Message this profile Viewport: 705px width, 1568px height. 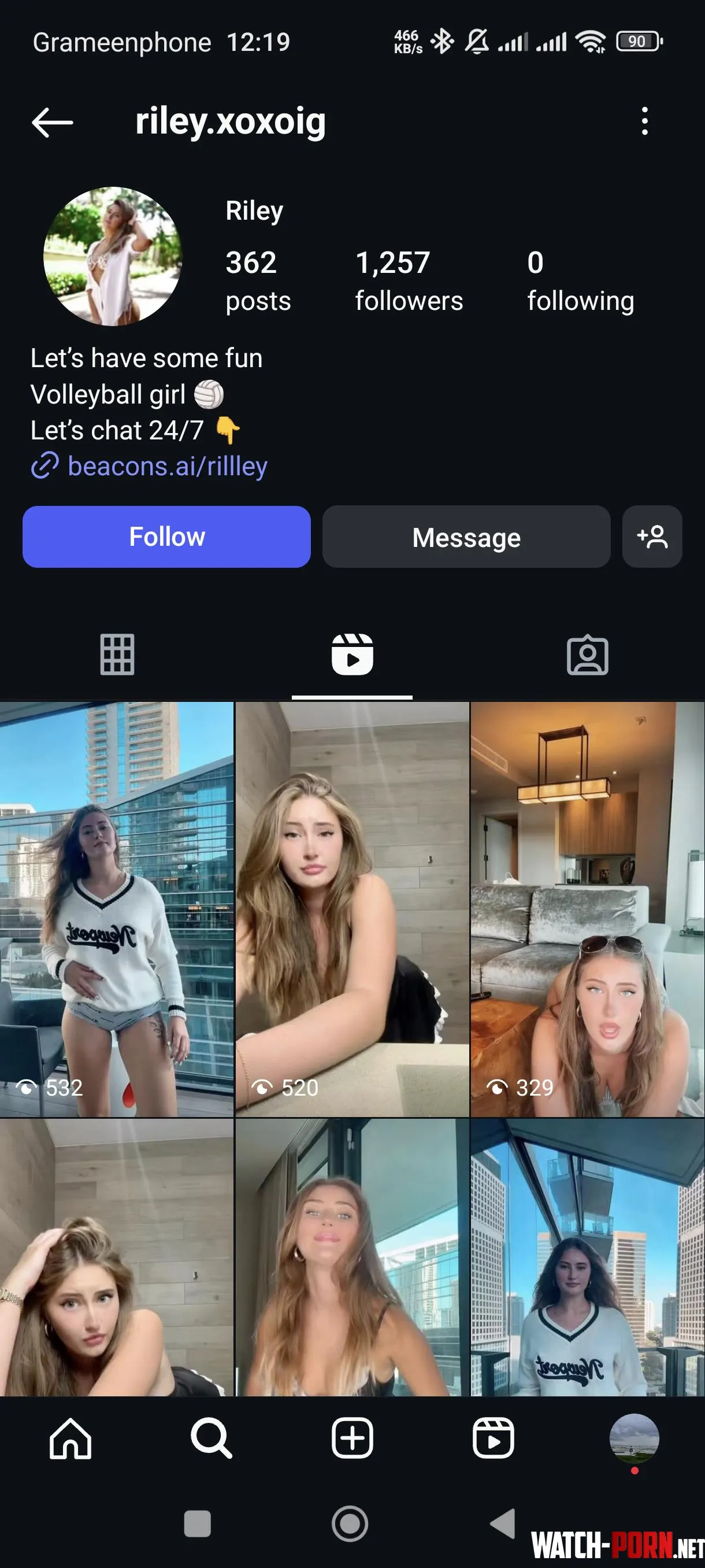point(466,537)
